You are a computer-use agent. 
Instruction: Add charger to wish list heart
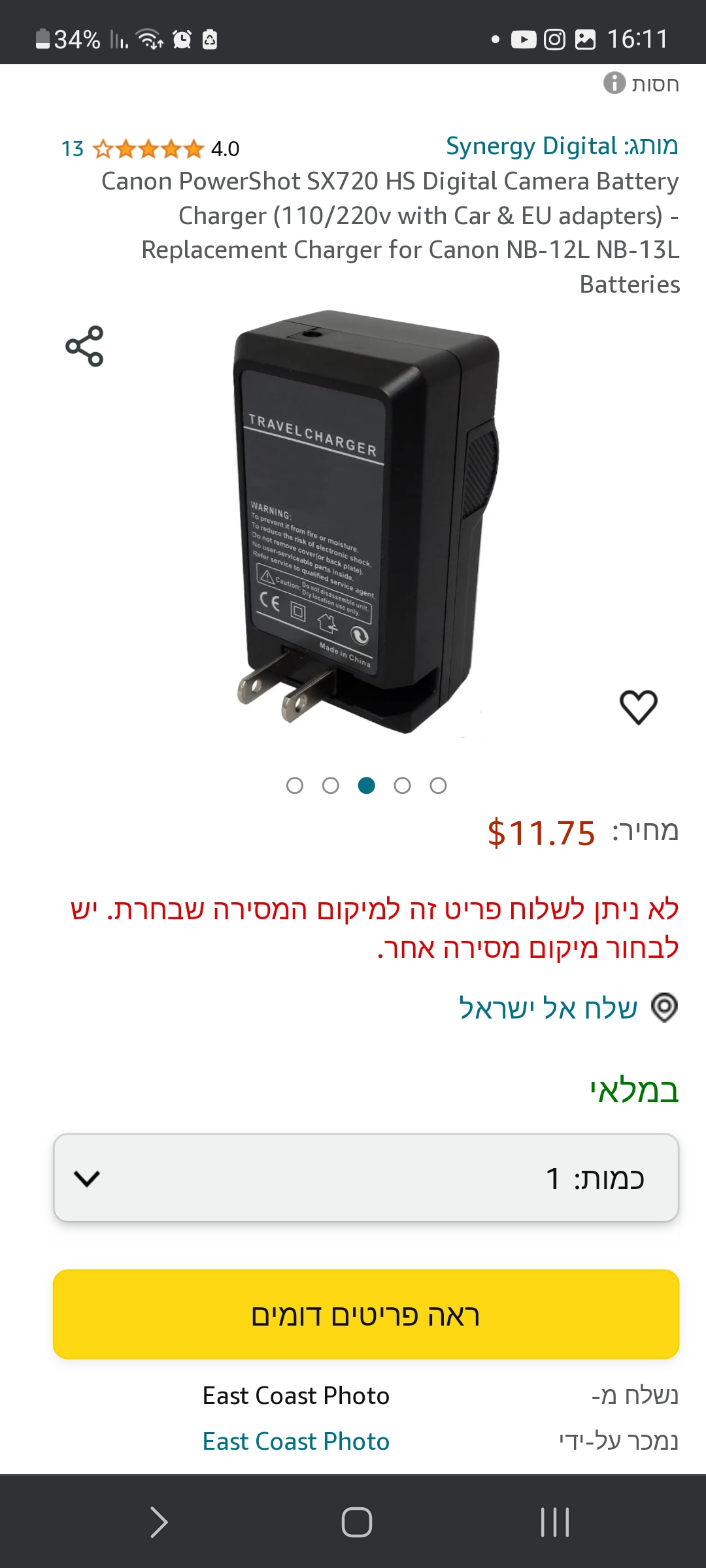point(638,707)
